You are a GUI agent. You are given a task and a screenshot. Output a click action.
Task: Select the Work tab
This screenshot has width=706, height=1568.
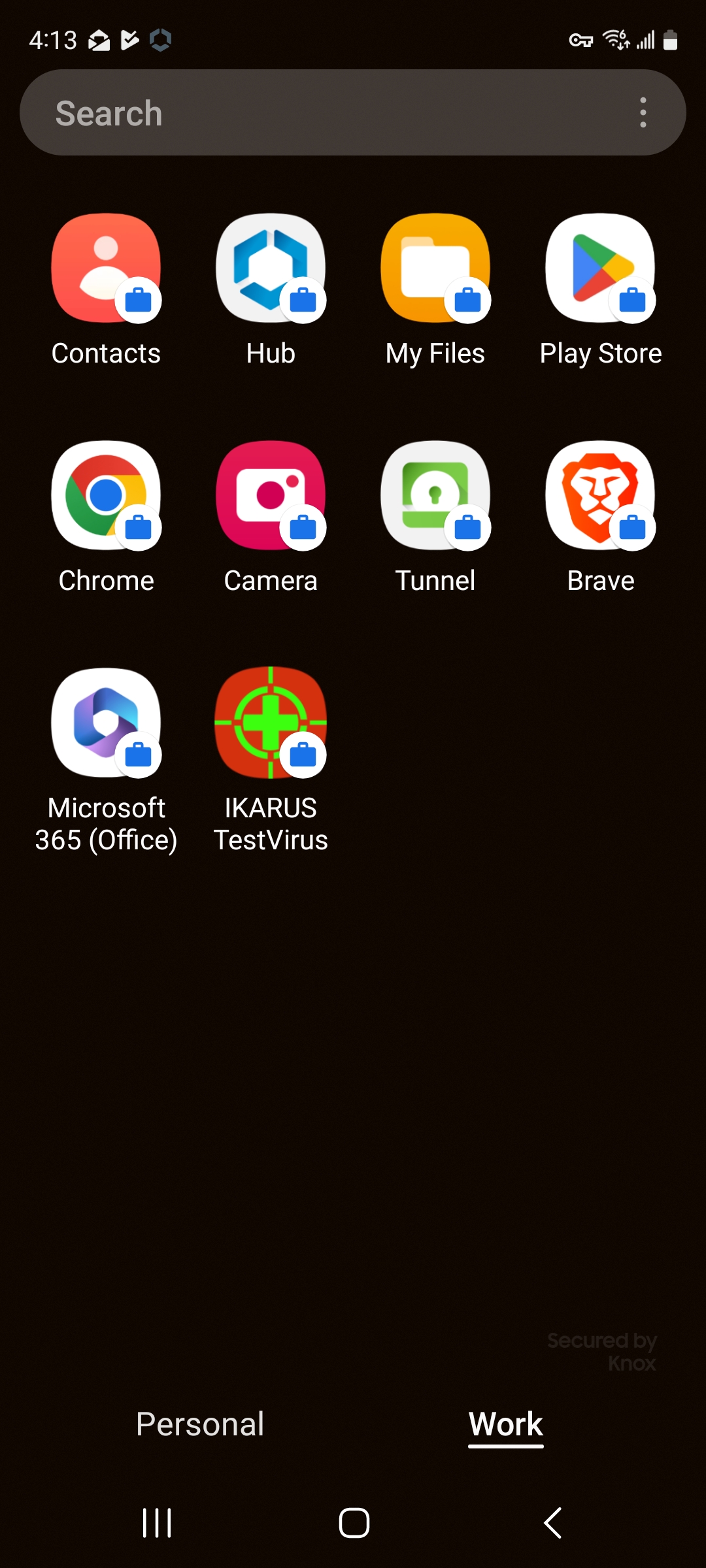505,1424
